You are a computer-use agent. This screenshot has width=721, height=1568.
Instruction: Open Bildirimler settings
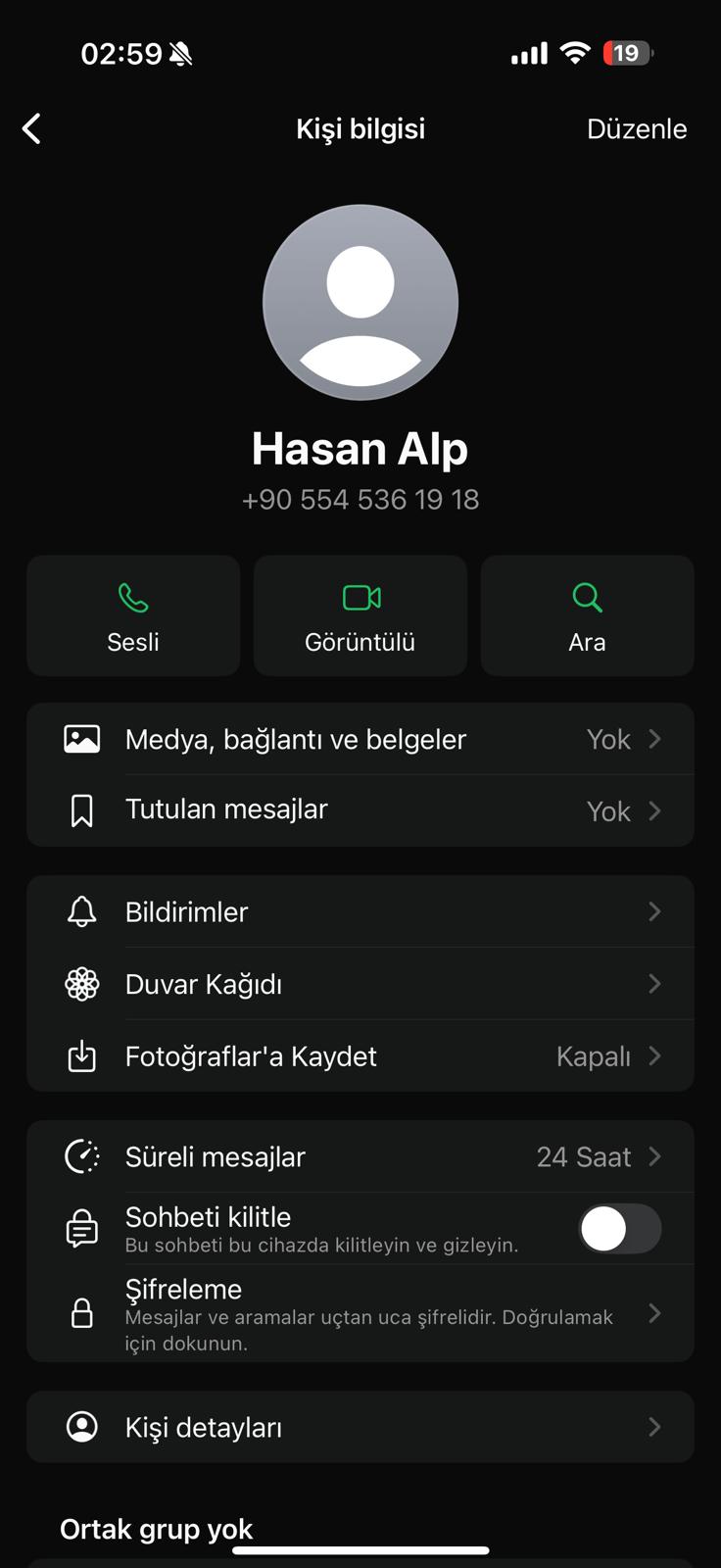coord(360,911)
